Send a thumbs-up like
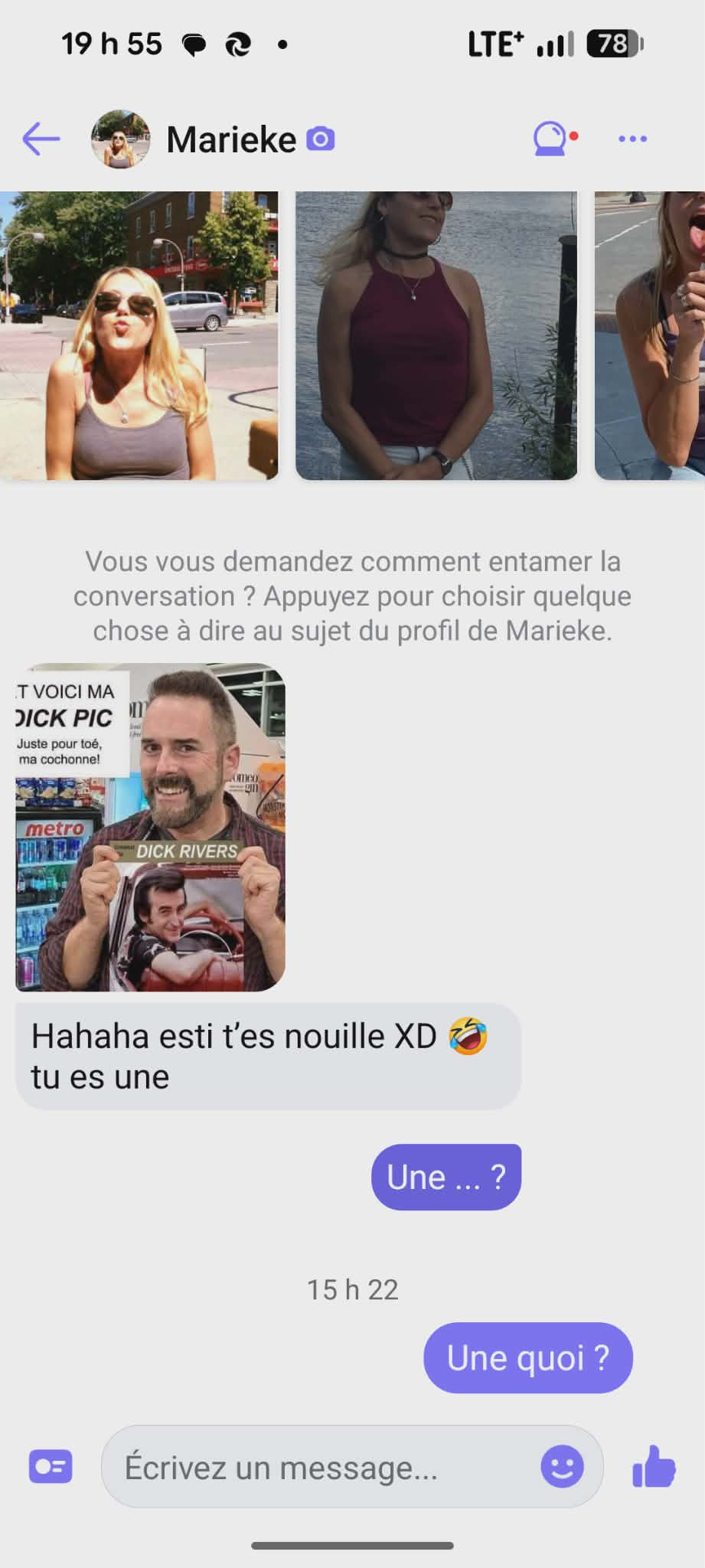Screen dimensions: 705x1568 pyautogui.click(x=654, y=1466)
